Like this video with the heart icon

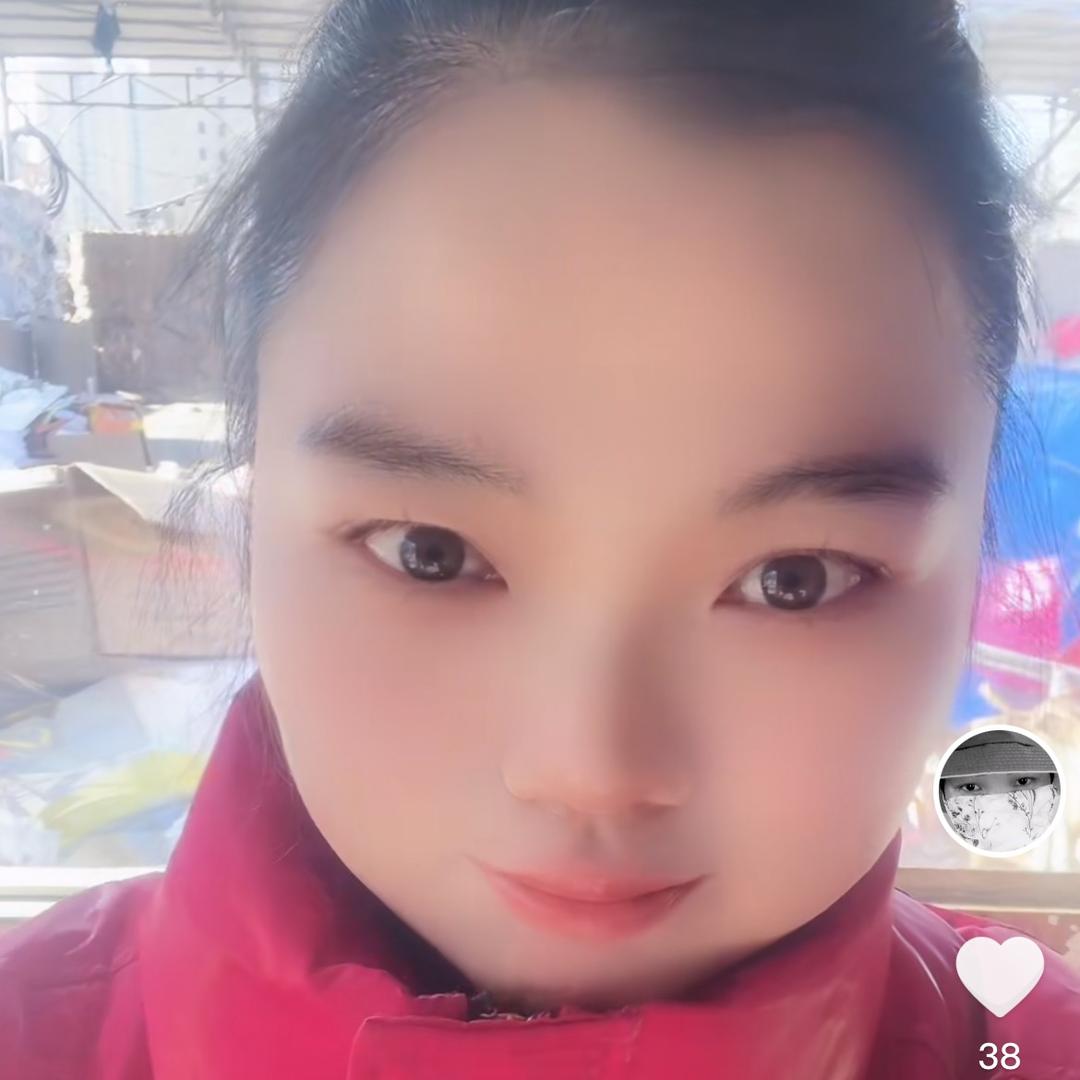point(999,974)
